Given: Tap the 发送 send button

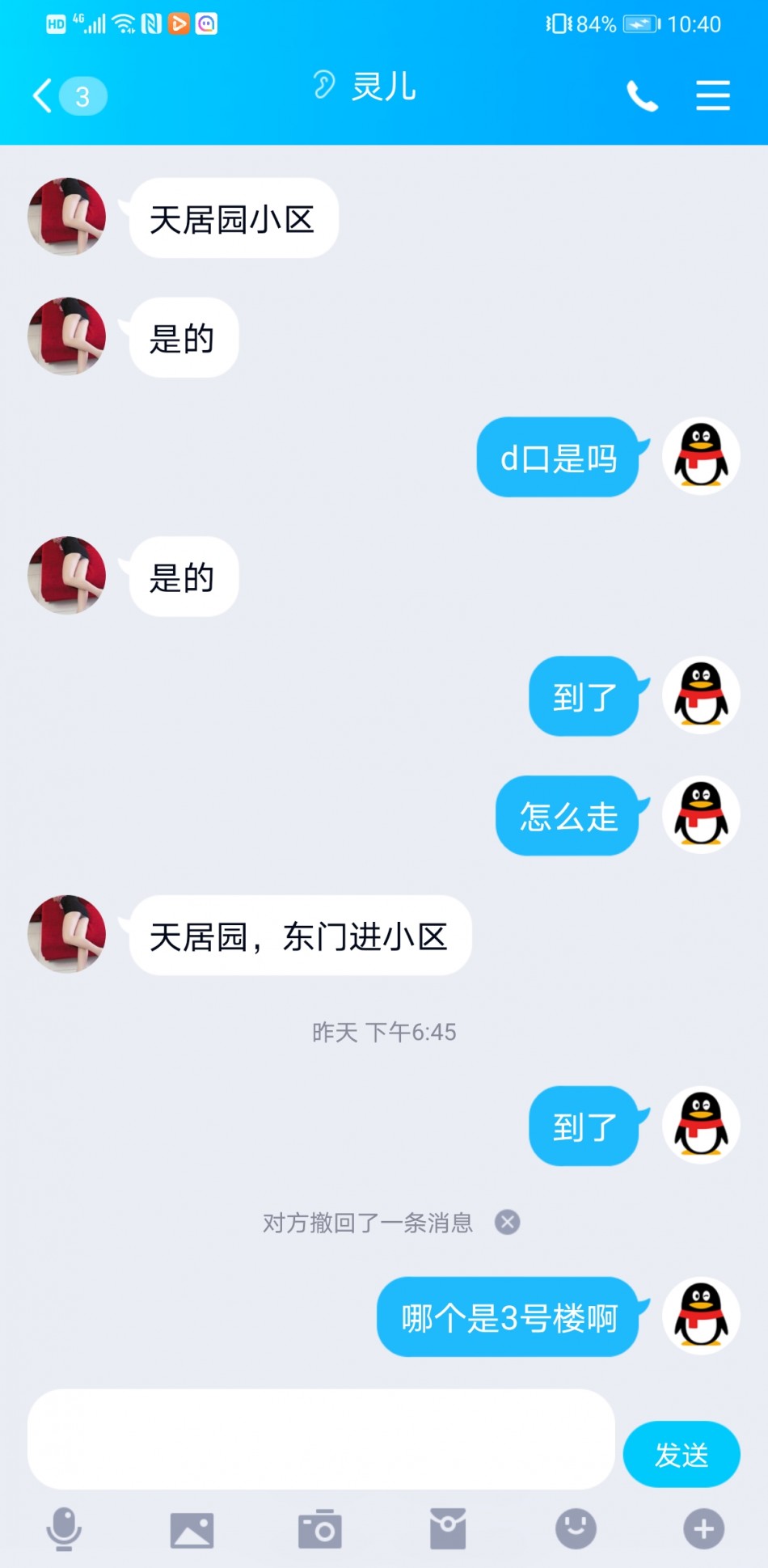Looking at the screenshot, I should (681, 1454).
